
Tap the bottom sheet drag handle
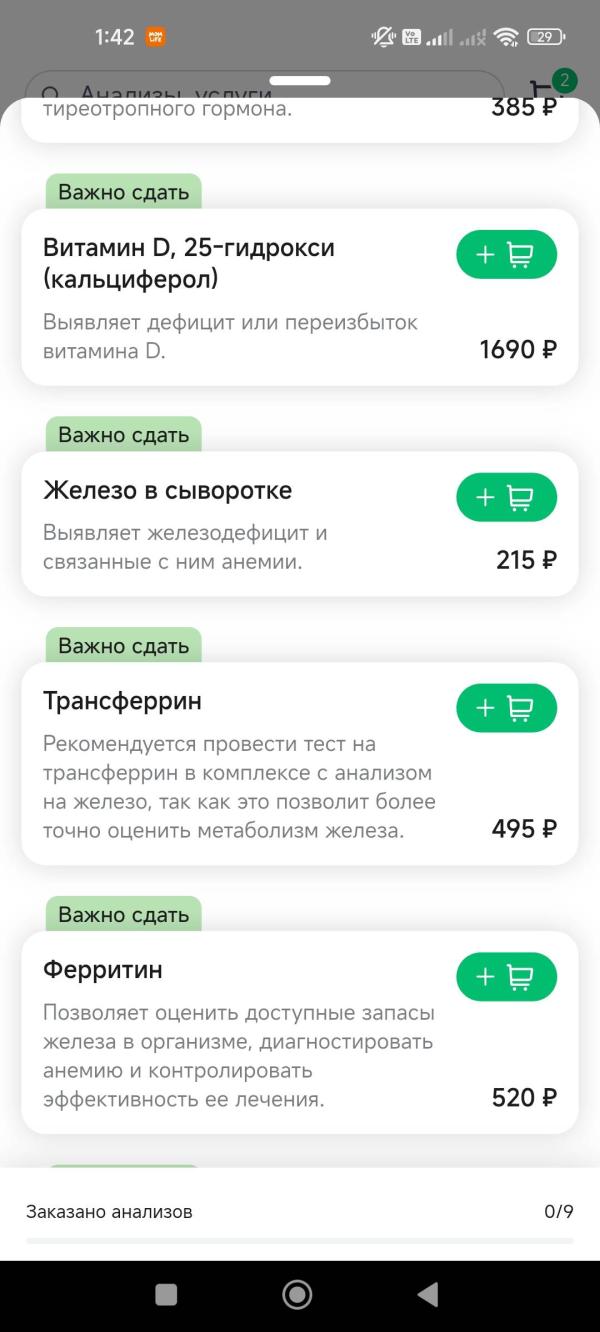pyautogui.click(x=300, y=81)
